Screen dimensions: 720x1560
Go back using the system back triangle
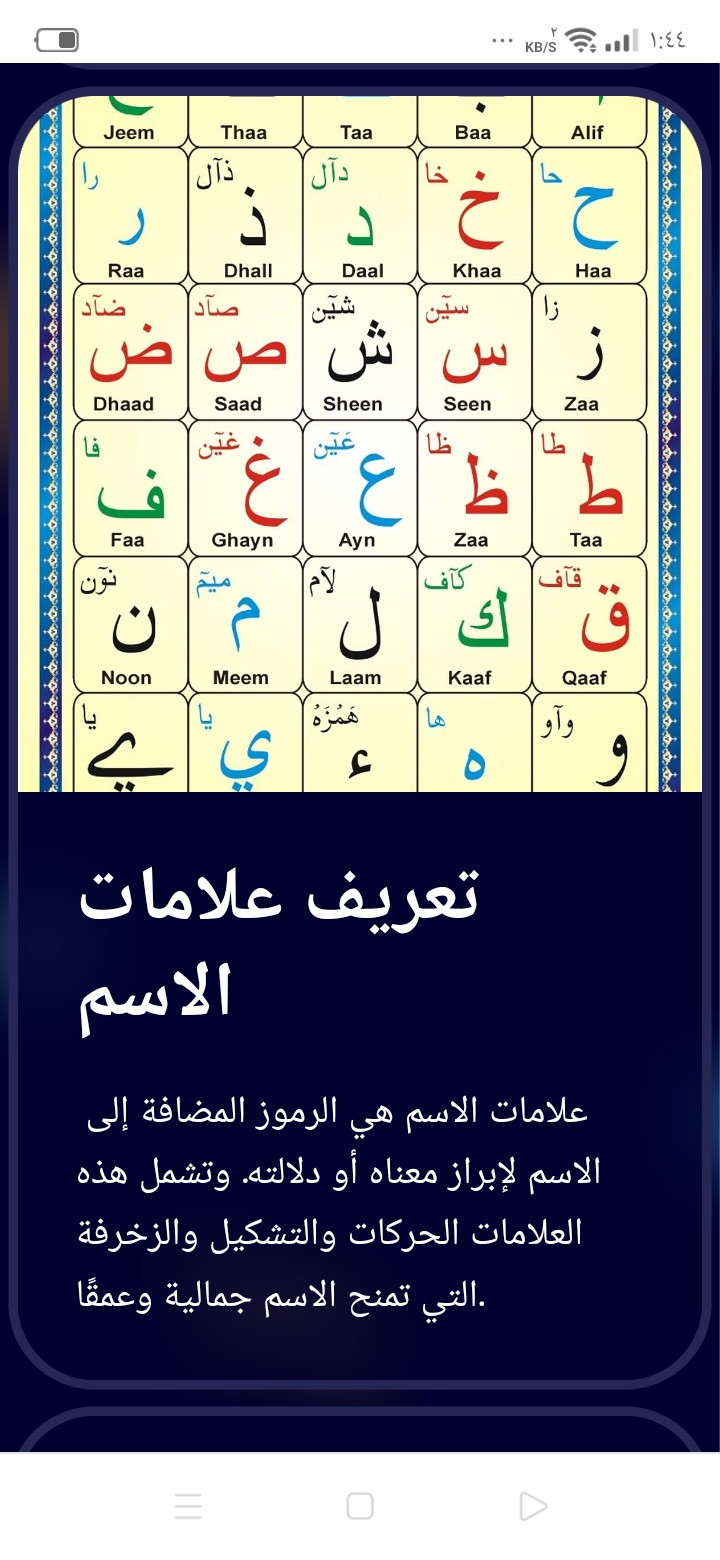533,1506
